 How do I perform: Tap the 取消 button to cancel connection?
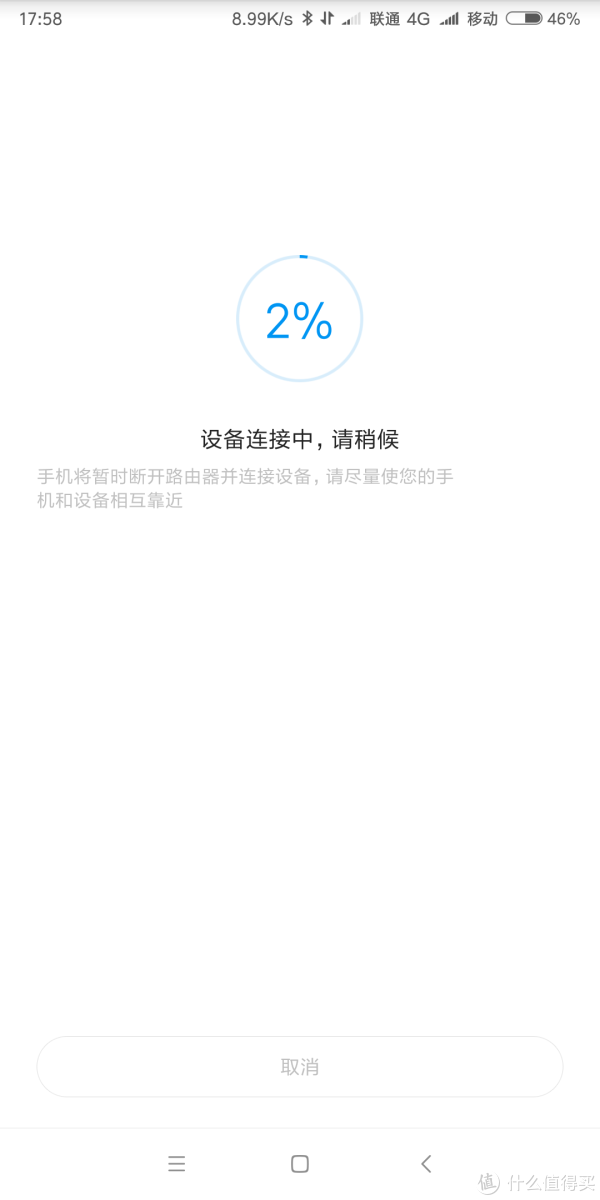click(x=299, y=1067)
